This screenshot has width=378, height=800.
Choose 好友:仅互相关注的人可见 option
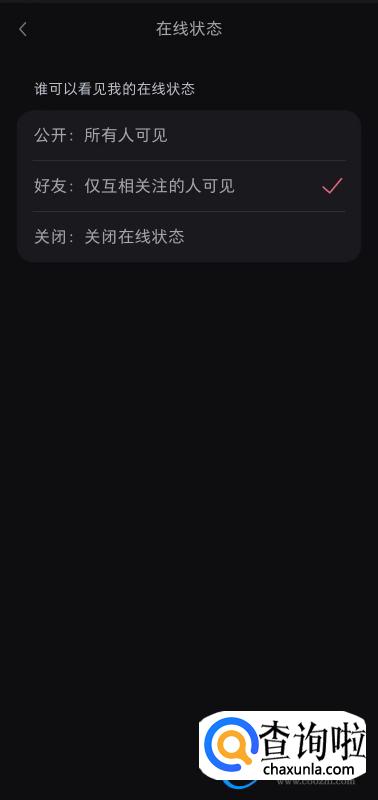189,186
